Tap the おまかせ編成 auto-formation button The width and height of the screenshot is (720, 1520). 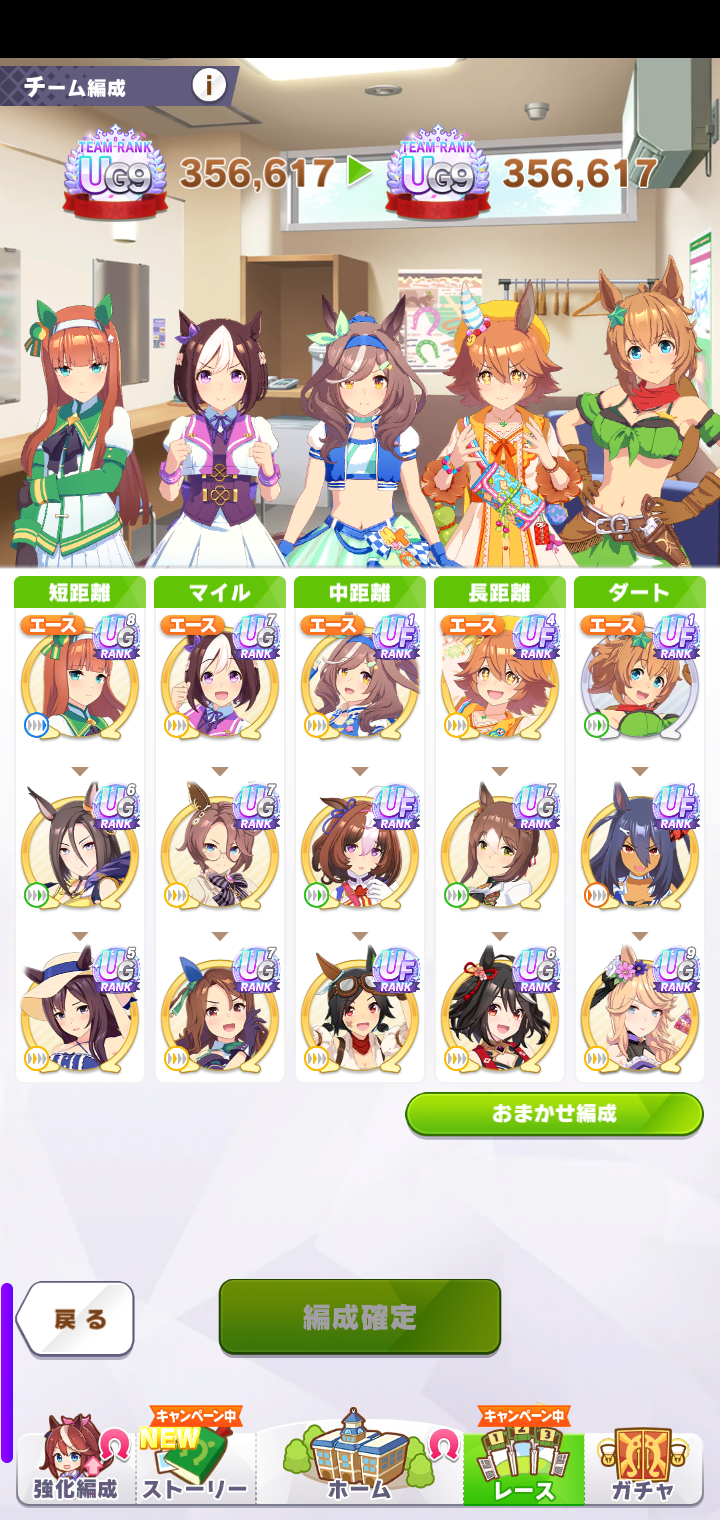click(x=554, y=1113)
